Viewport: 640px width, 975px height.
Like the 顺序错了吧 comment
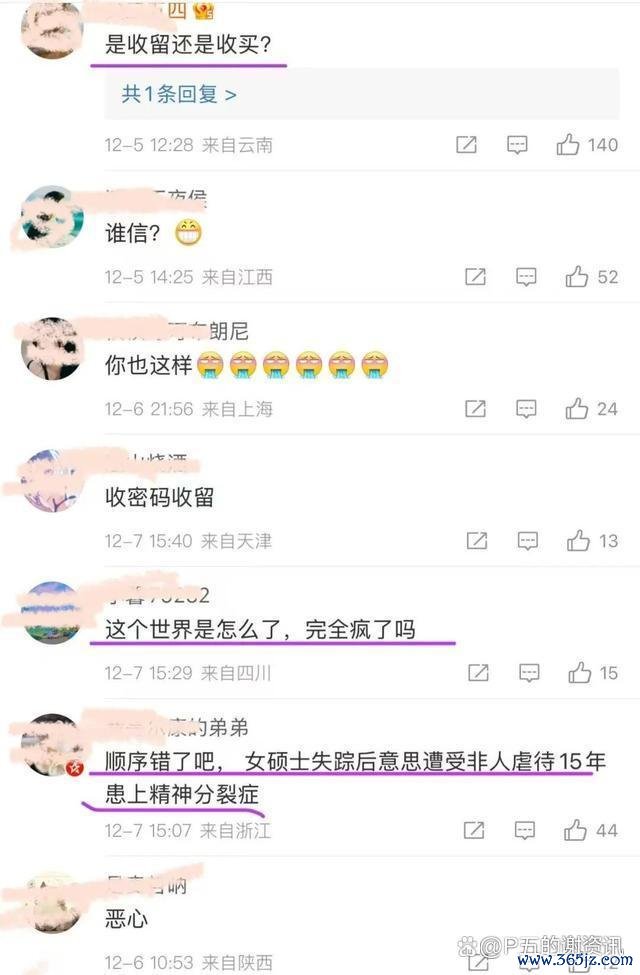click(574, 830)
